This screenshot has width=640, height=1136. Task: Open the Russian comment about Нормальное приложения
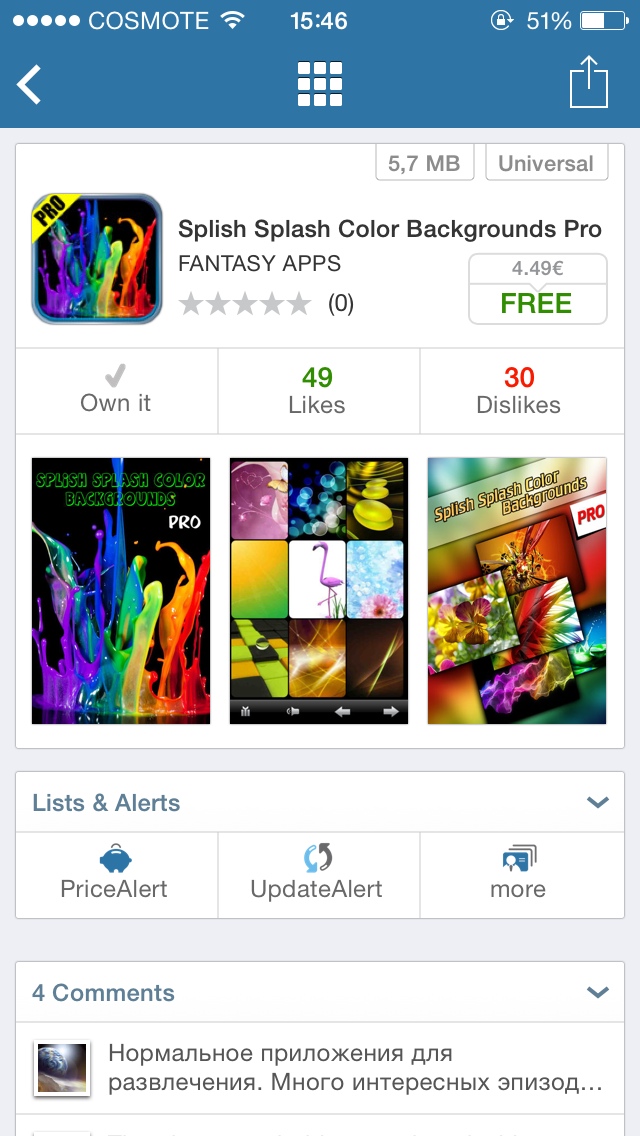click(320, 1069)
